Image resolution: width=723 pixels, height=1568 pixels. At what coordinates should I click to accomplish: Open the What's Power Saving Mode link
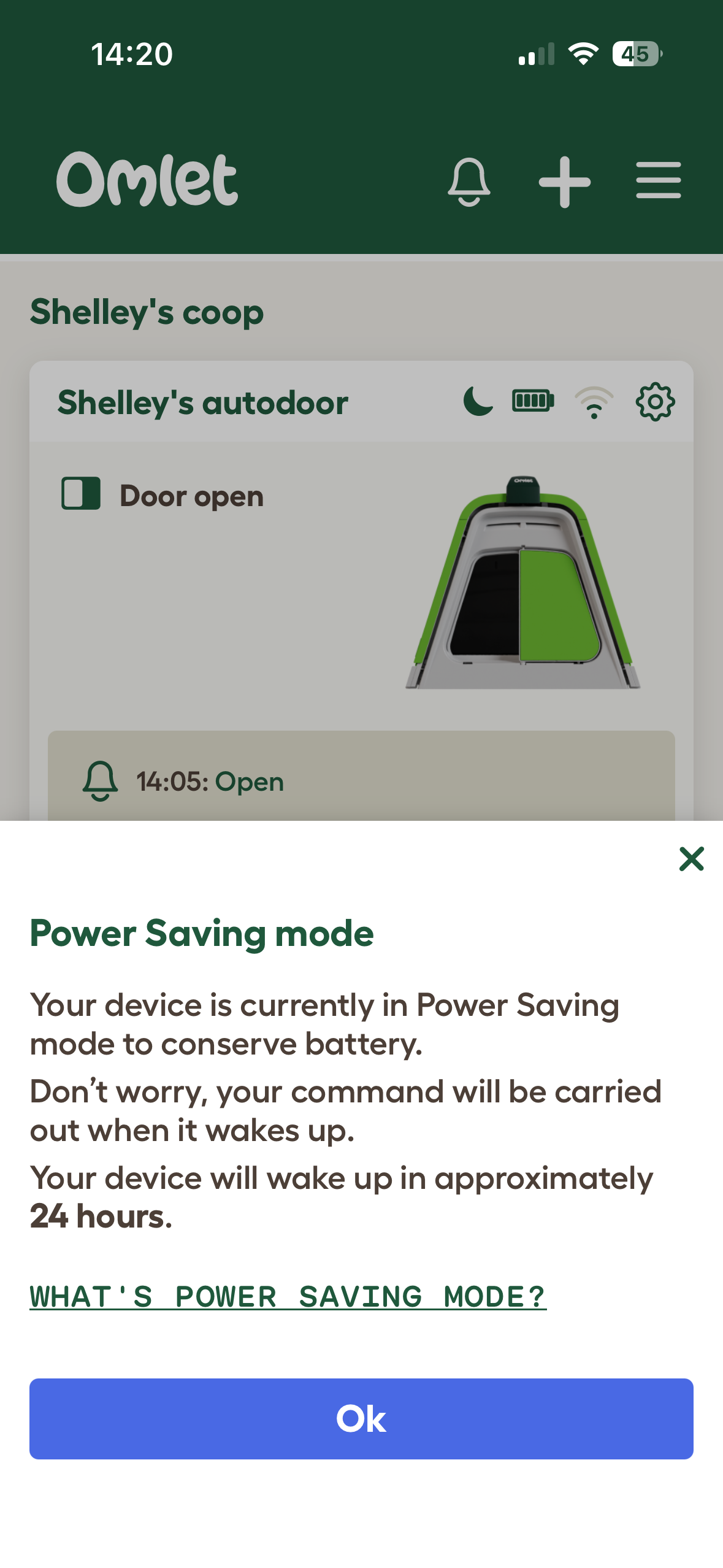(x=288, y=1297)
